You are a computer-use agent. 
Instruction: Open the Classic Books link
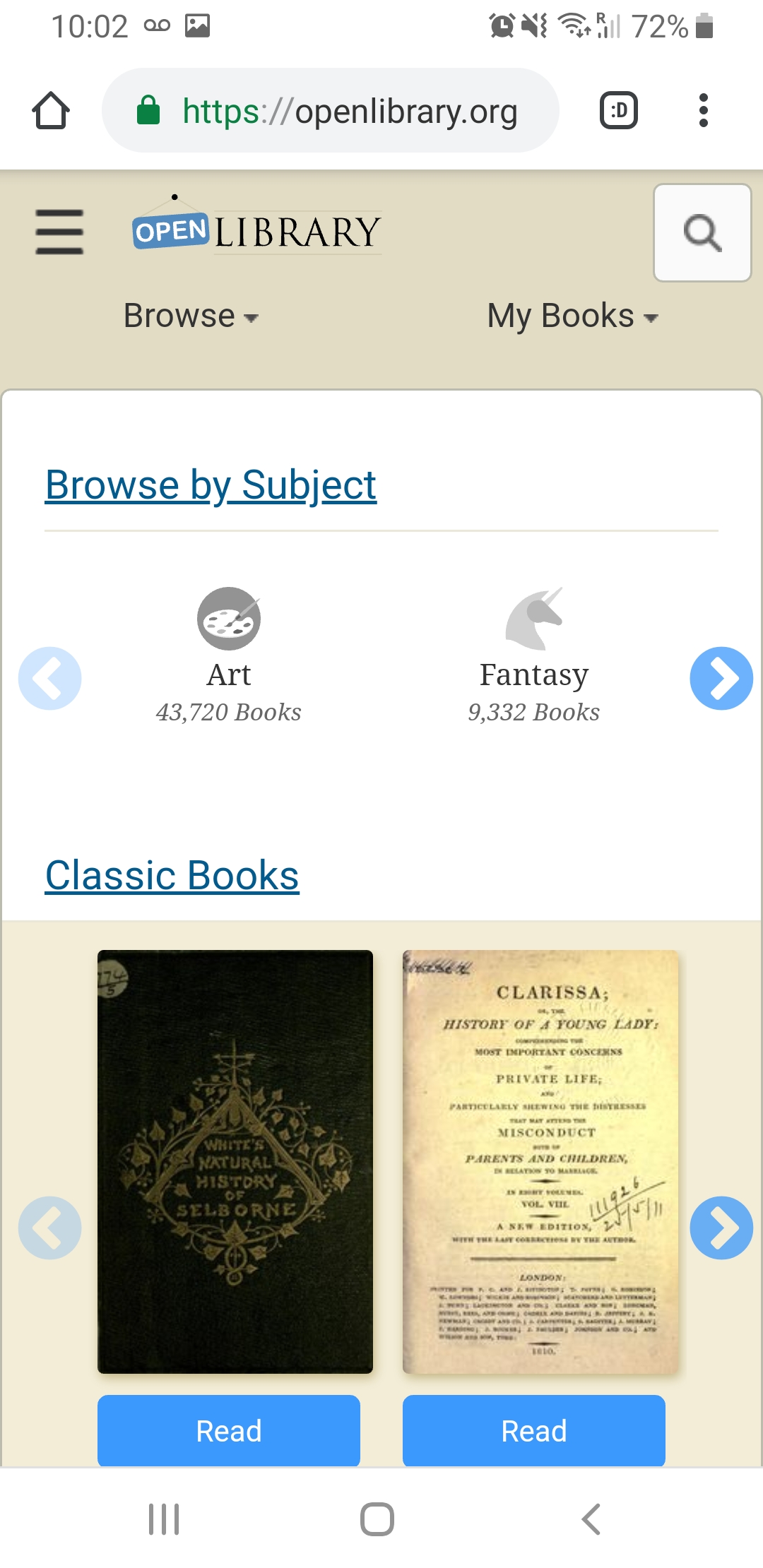coord(172,875)
